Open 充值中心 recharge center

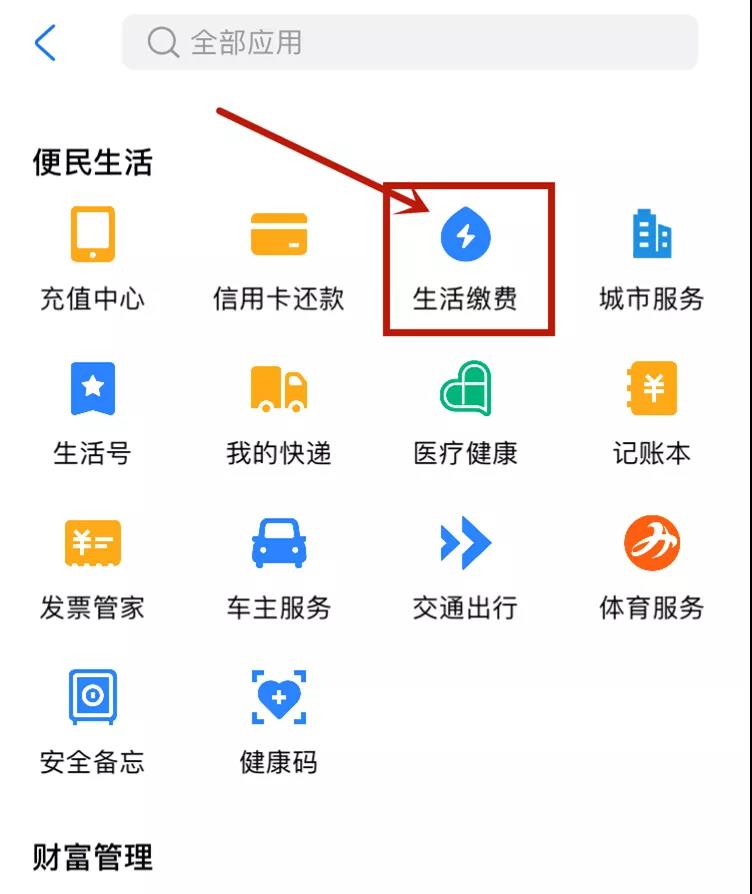92,257
